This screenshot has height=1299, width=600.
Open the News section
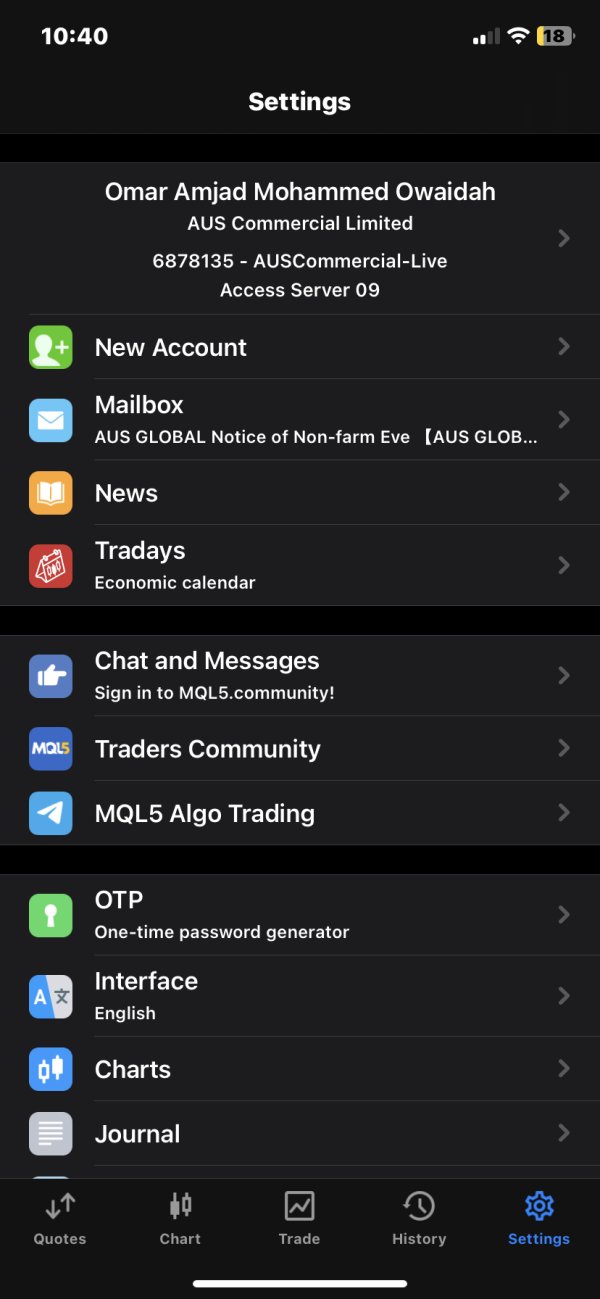(x=300, y=493)
